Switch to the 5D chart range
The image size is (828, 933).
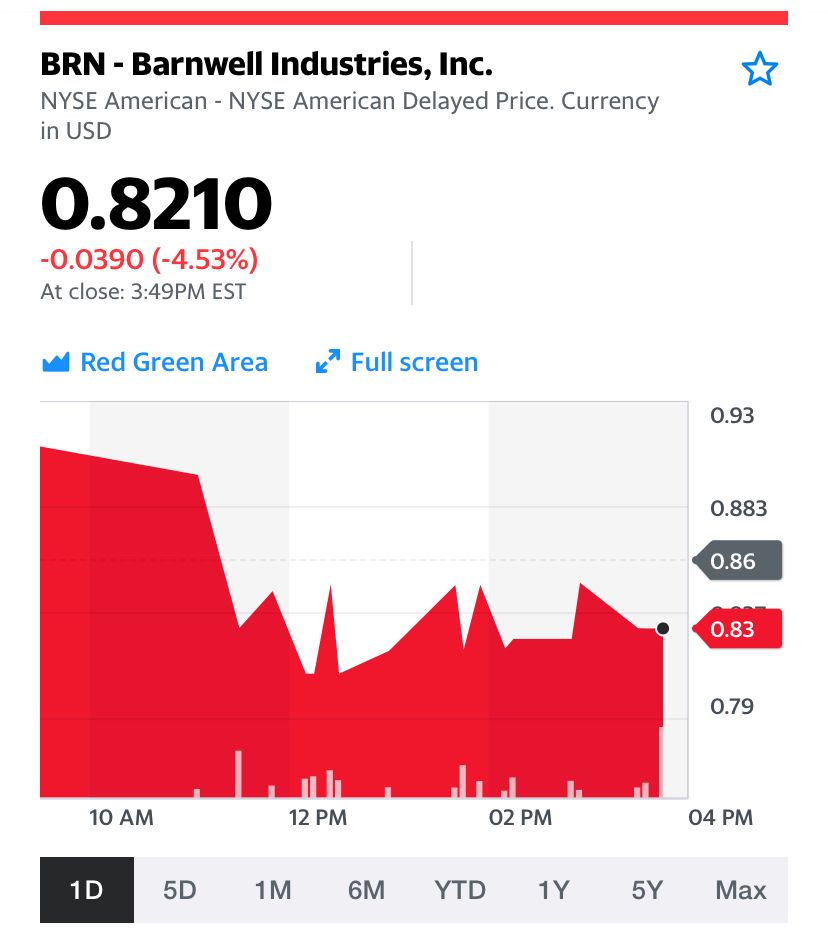point(180,890)
